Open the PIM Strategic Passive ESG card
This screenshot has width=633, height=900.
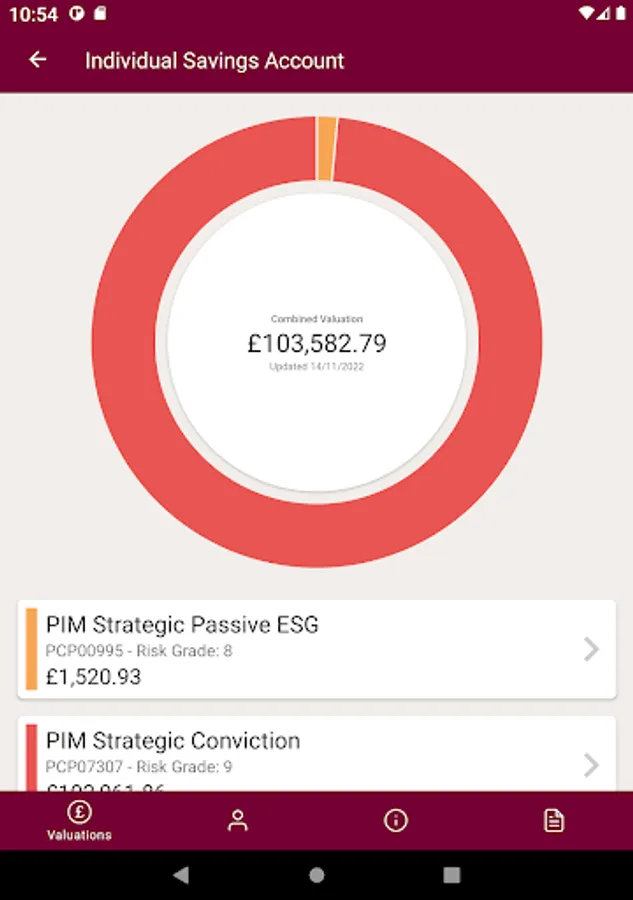(x=316, y=649)
